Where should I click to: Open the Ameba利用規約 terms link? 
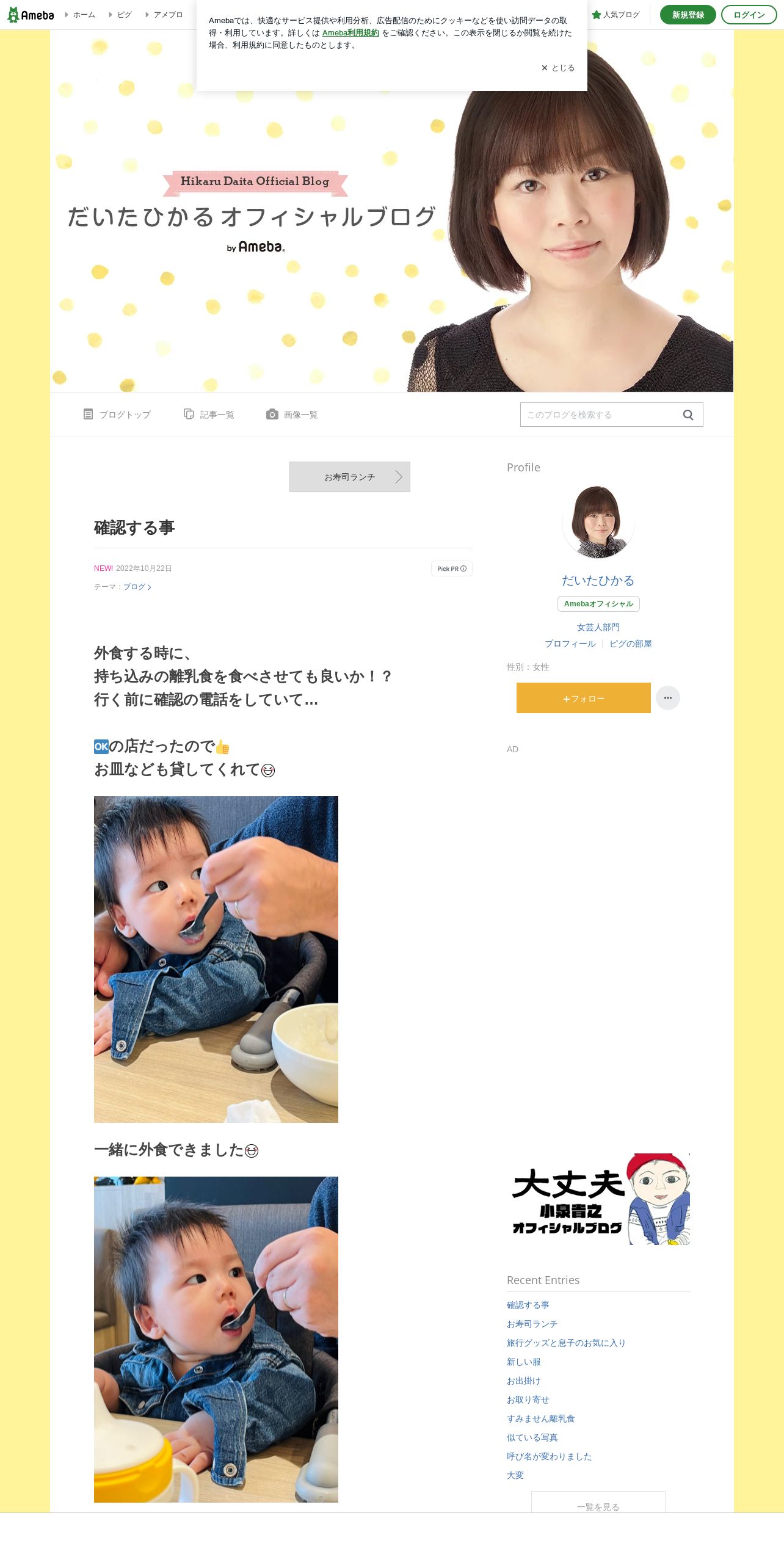(x=350, y=33)
